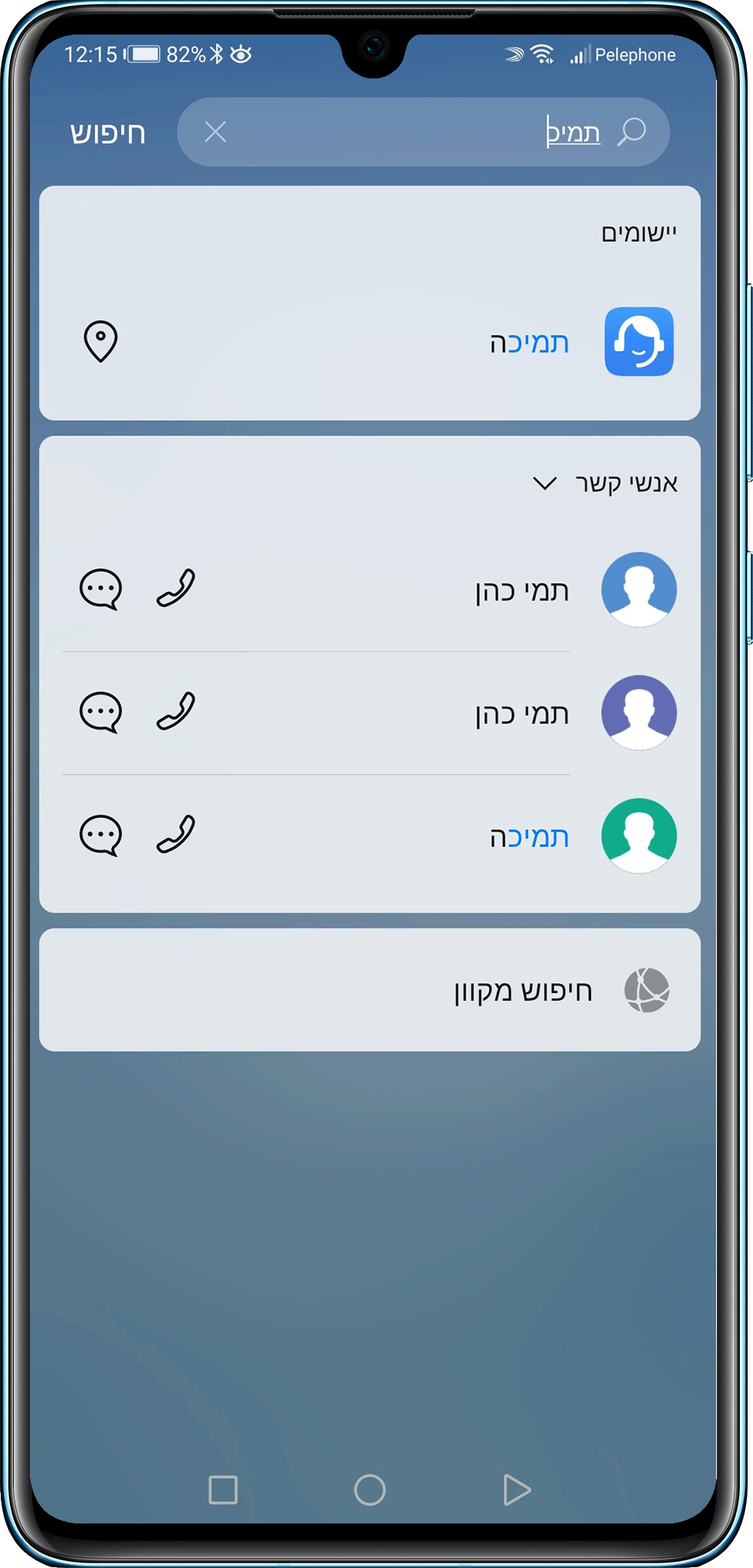
Task: Open recent apps with the square button
Action: [223, 1490]
